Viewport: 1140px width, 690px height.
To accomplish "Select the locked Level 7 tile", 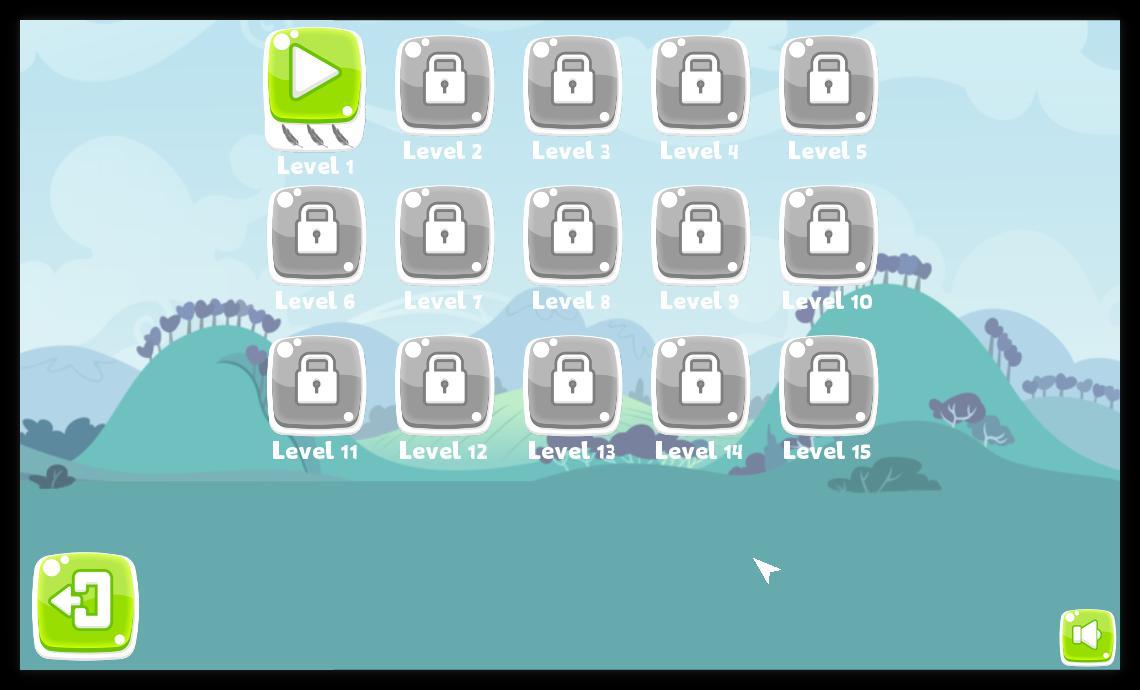I will point(444,234).
